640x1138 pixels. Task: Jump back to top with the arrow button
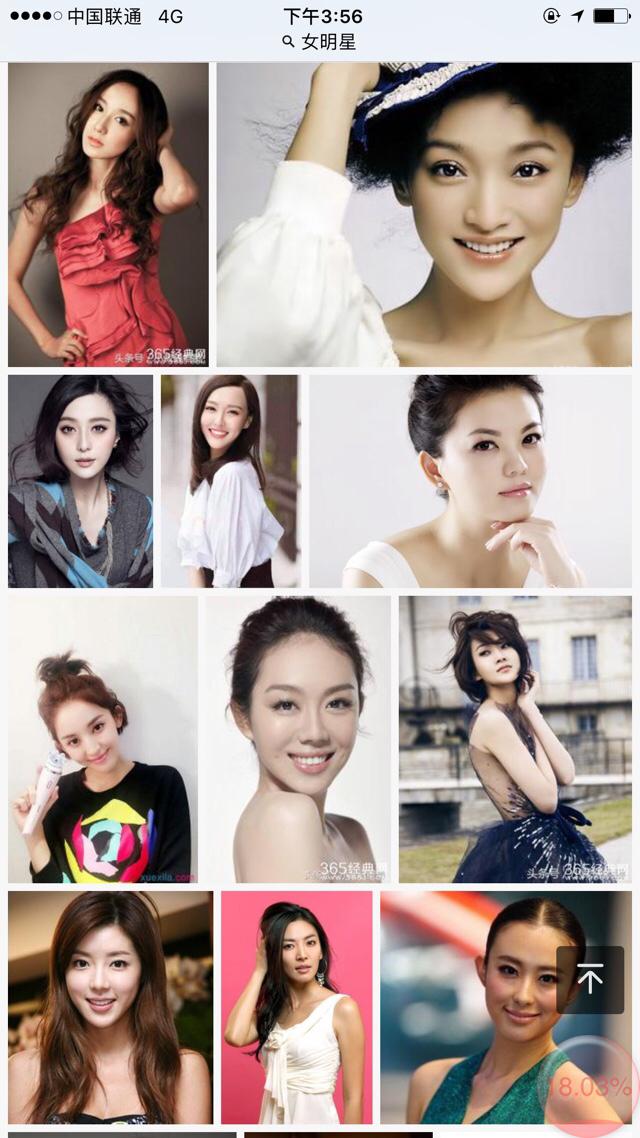click(590, 980)
